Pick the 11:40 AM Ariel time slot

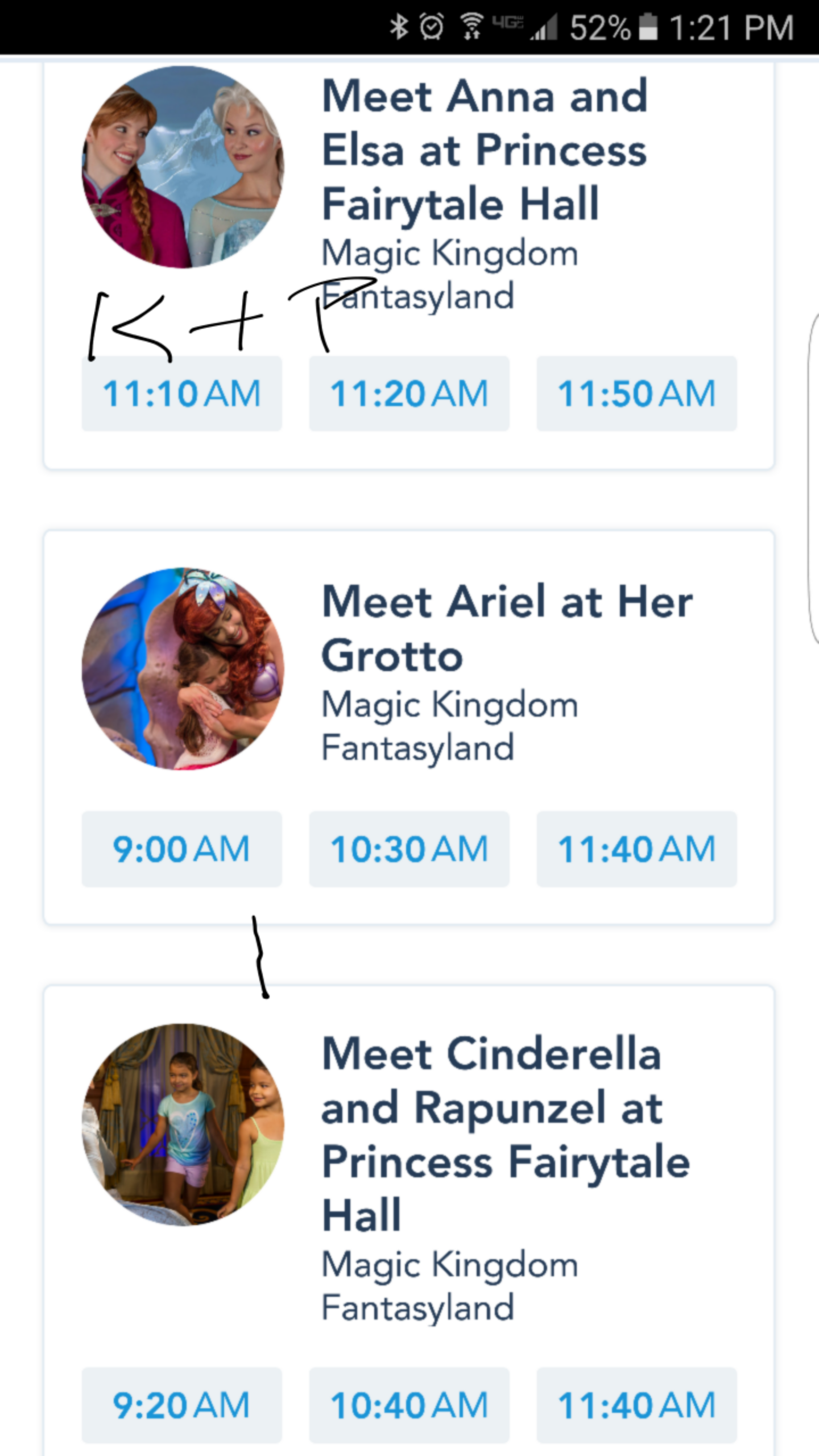point(636,849)
